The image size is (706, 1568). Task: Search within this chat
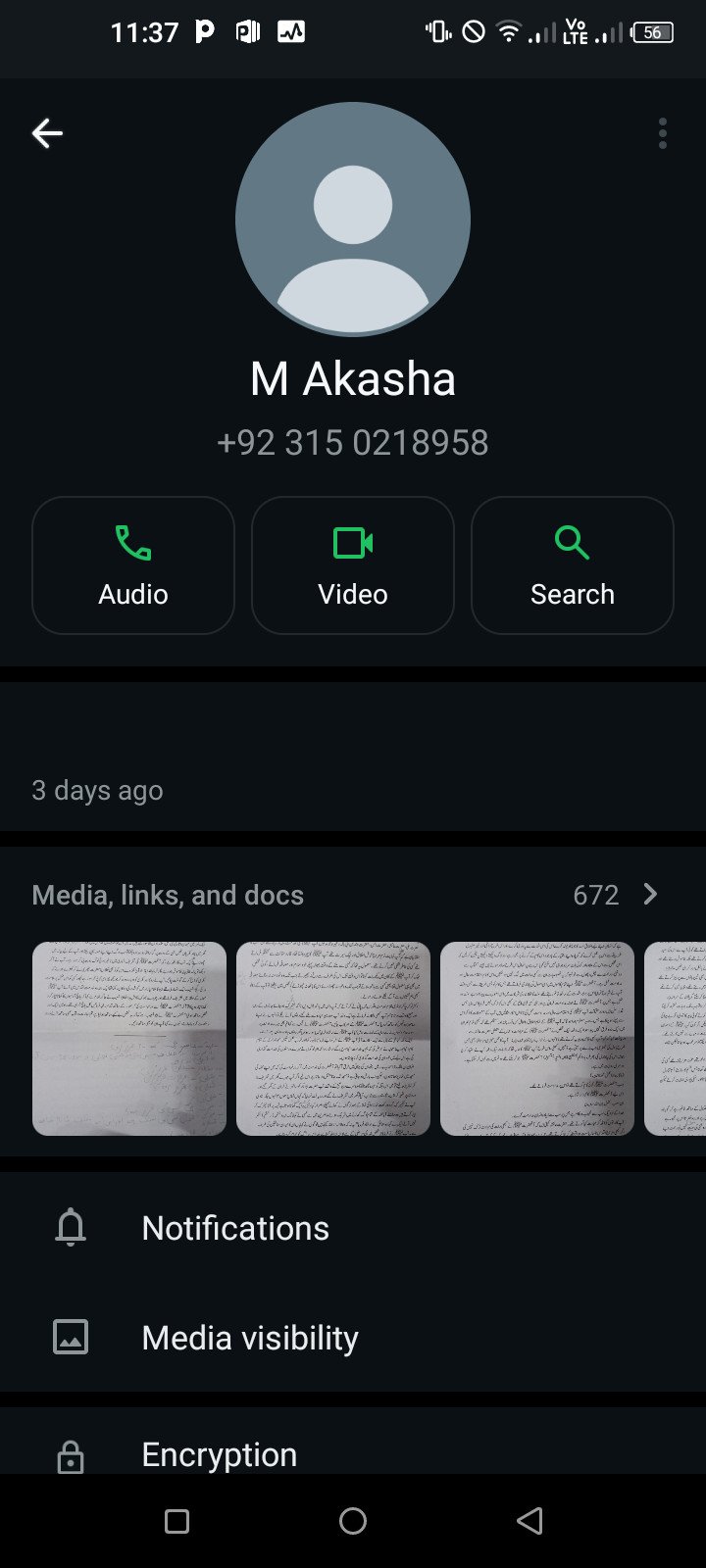coord(573,565)
